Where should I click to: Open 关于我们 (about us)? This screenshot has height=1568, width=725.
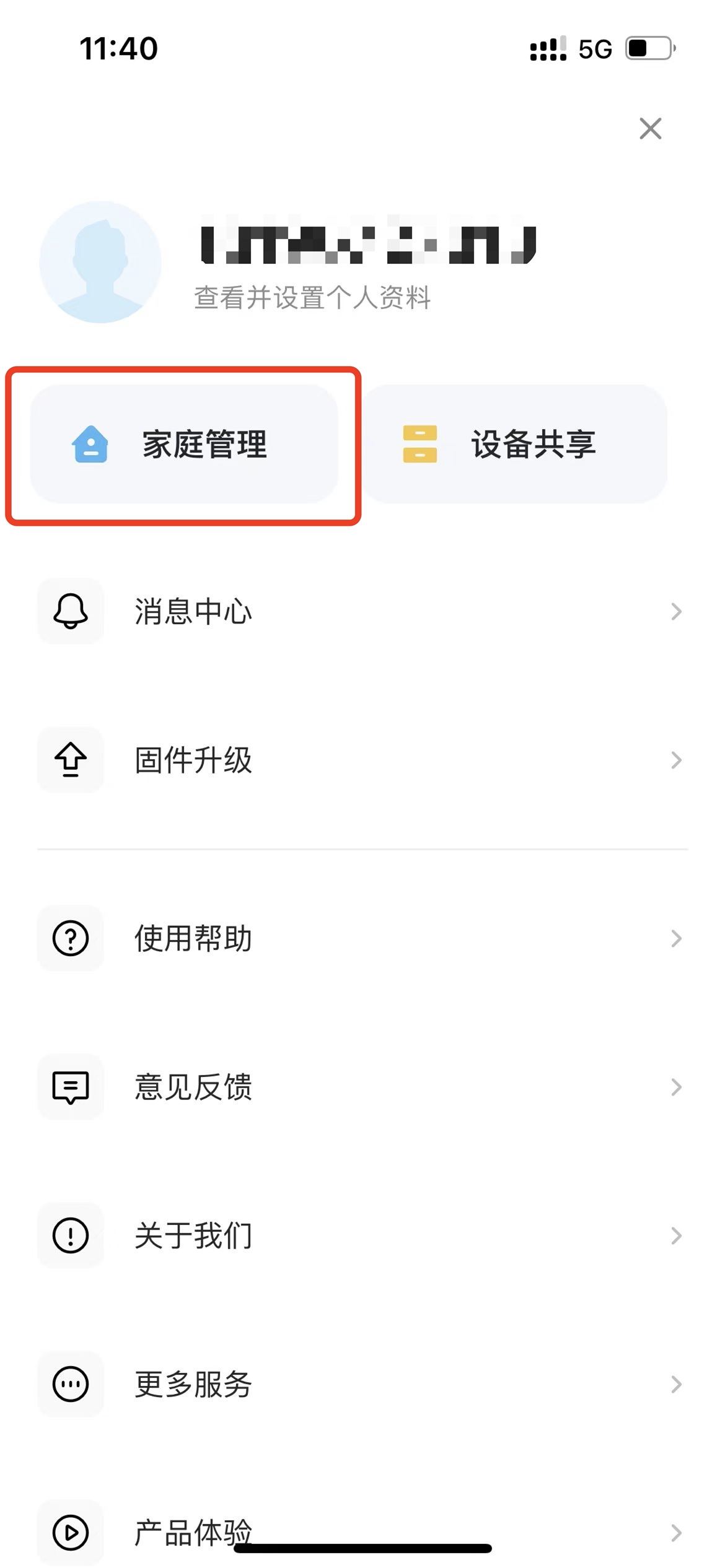click(362, 1236)
